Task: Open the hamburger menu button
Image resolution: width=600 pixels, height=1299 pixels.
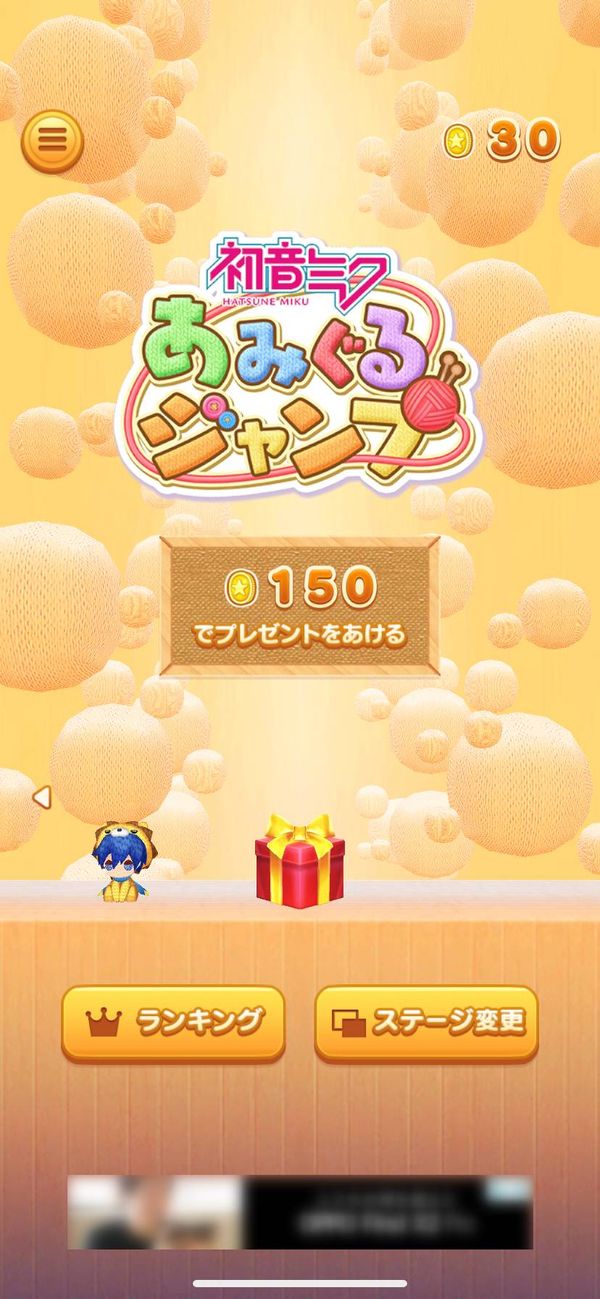Action: coord(52,142)
